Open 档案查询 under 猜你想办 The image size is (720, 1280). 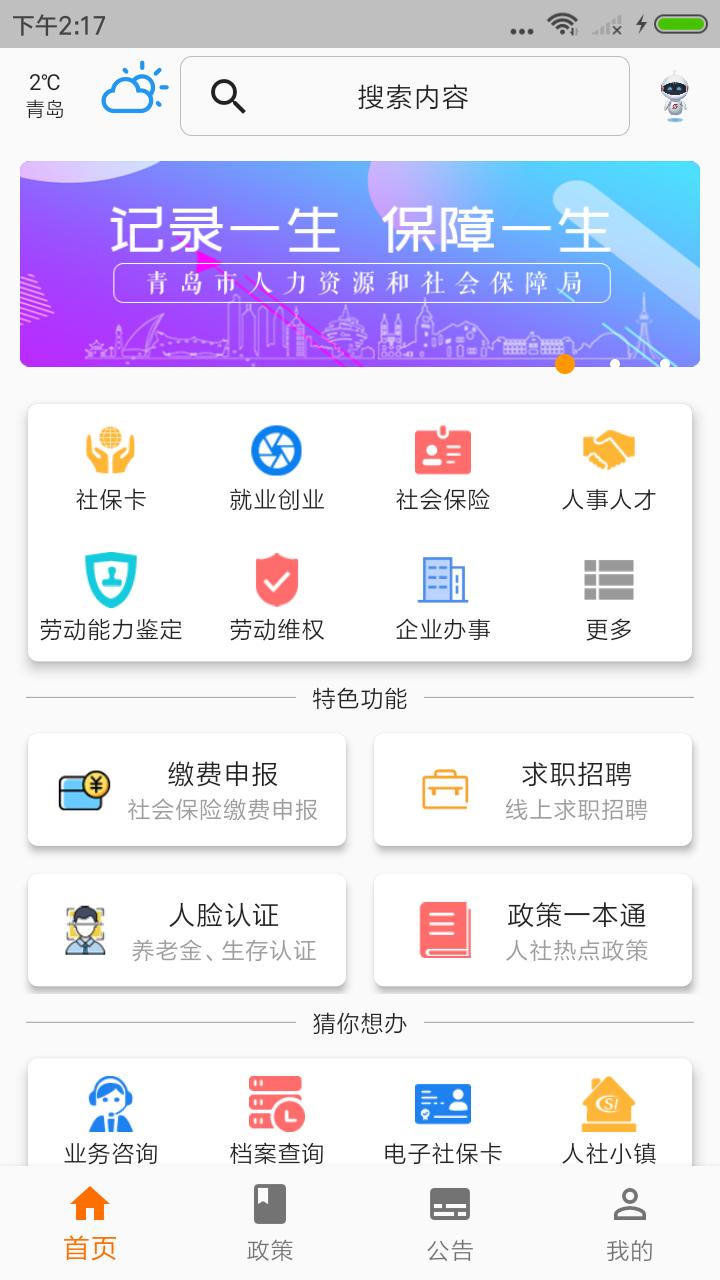(276, 1120)
